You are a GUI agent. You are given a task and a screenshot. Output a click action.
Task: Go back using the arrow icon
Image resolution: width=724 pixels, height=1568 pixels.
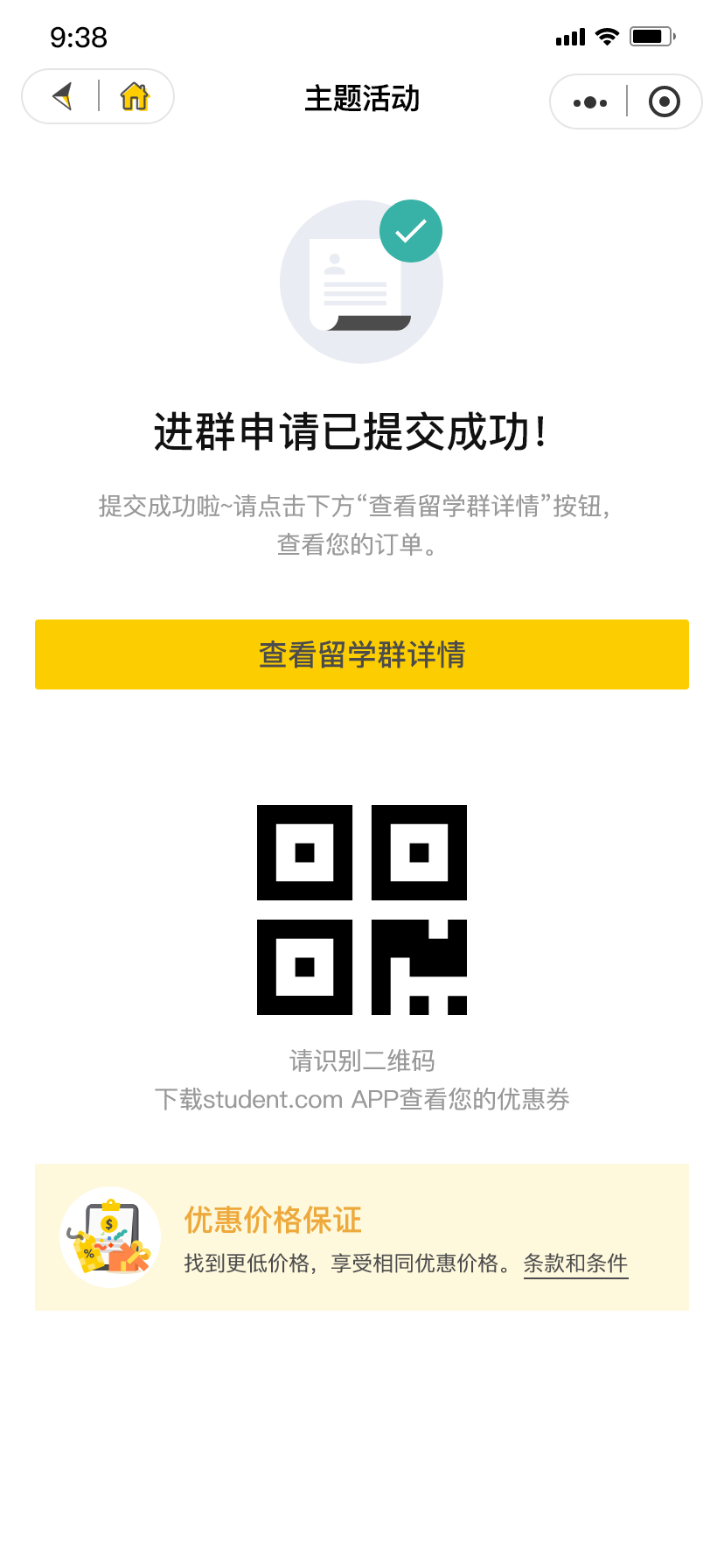coord(62,96)
